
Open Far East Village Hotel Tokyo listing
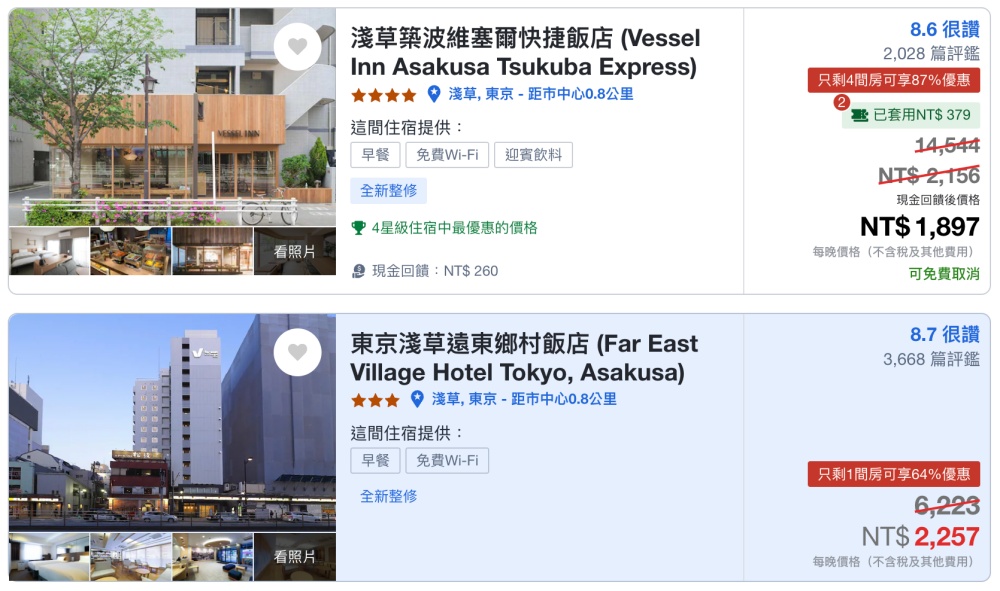(524, 358)
